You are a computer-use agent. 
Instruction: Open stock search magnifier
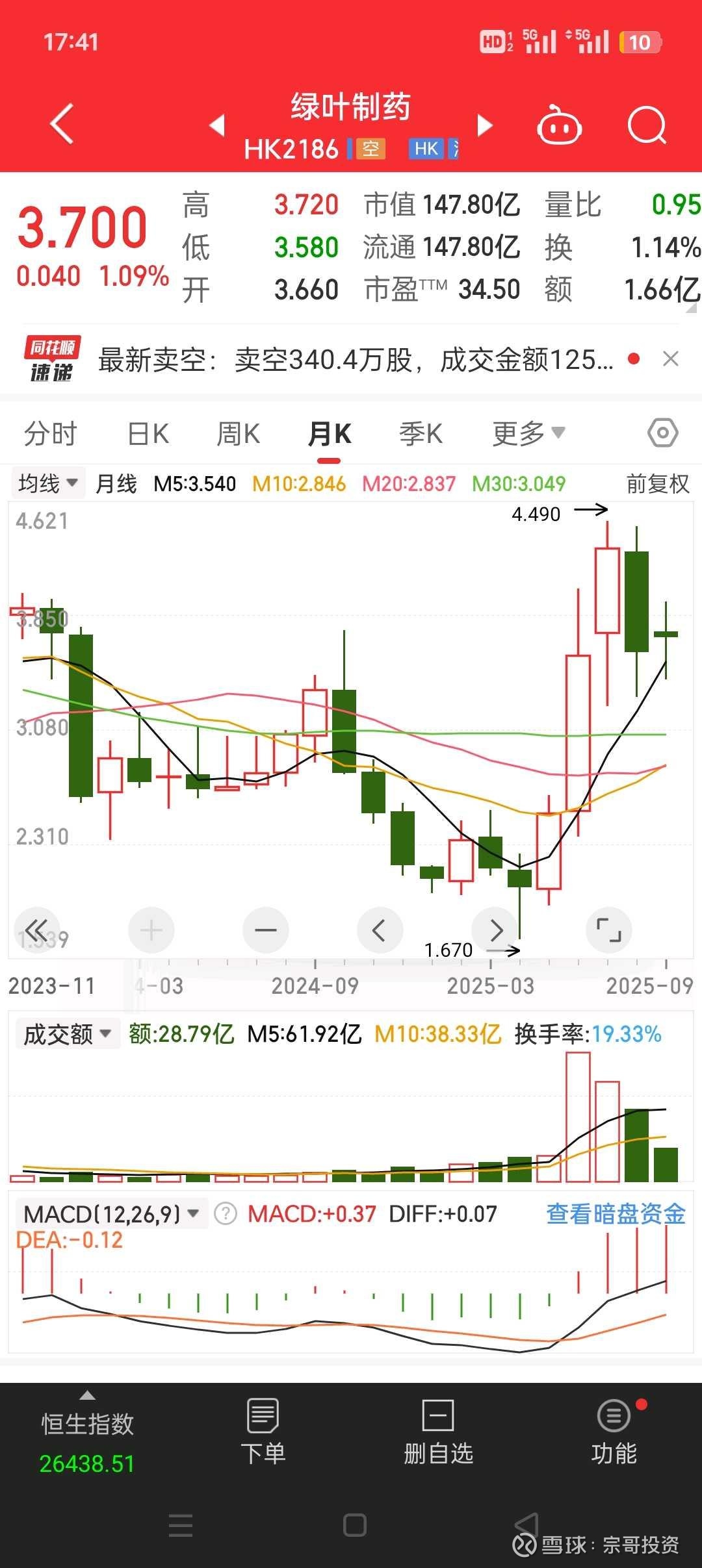[647, 125]
